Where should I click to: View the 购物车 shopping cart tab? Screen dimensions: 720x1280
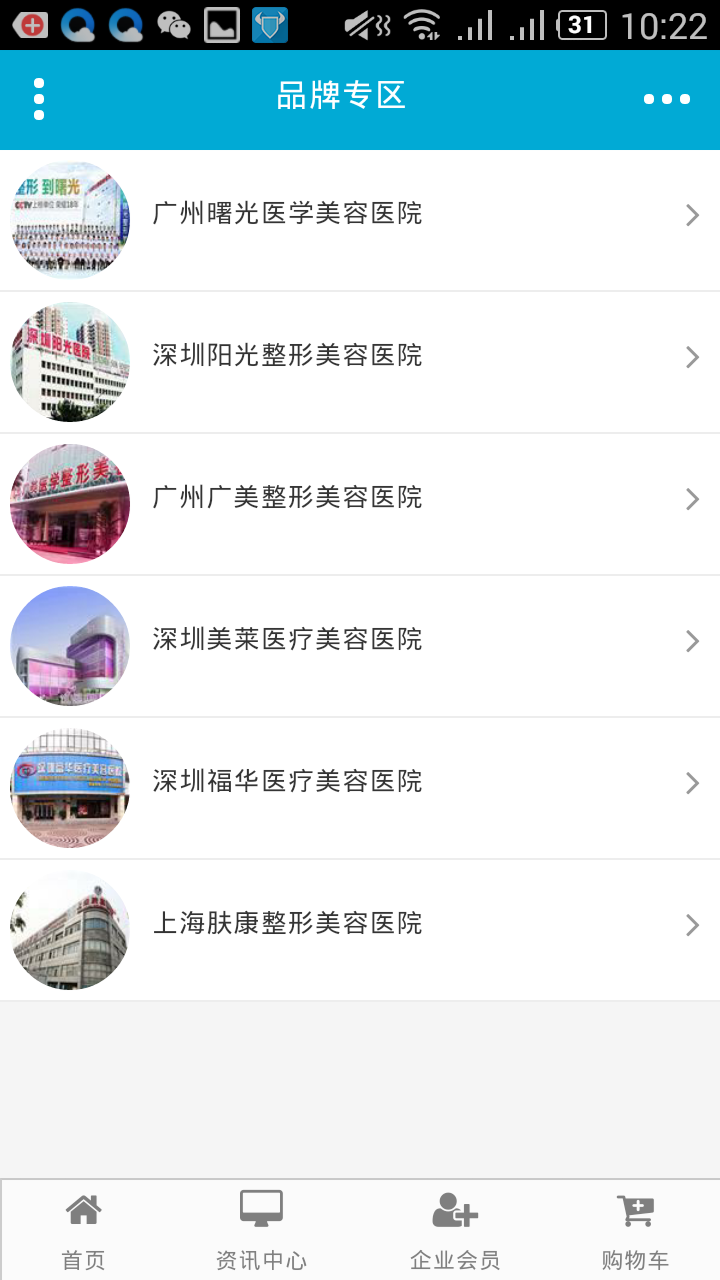point(635,1231)
